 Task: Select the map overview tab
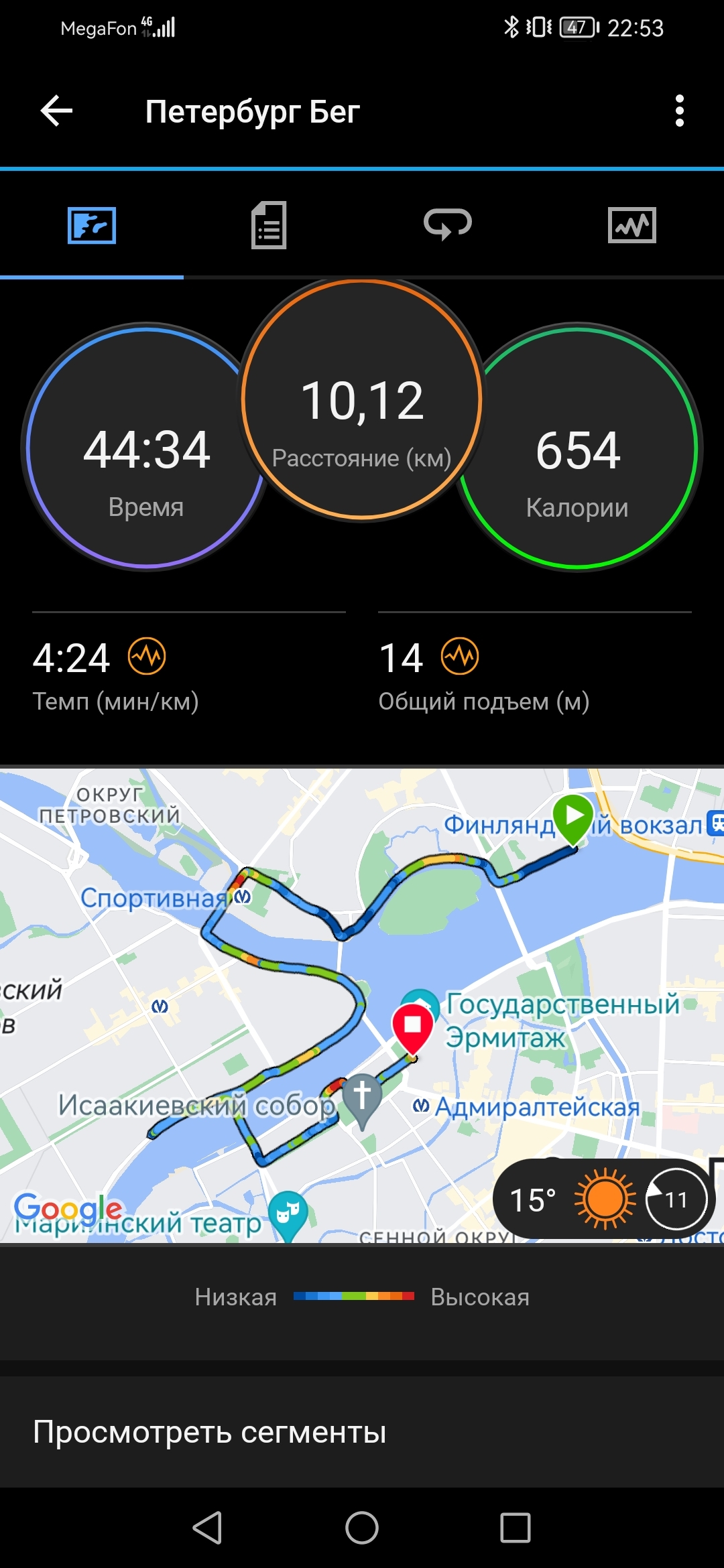[92, 225]
